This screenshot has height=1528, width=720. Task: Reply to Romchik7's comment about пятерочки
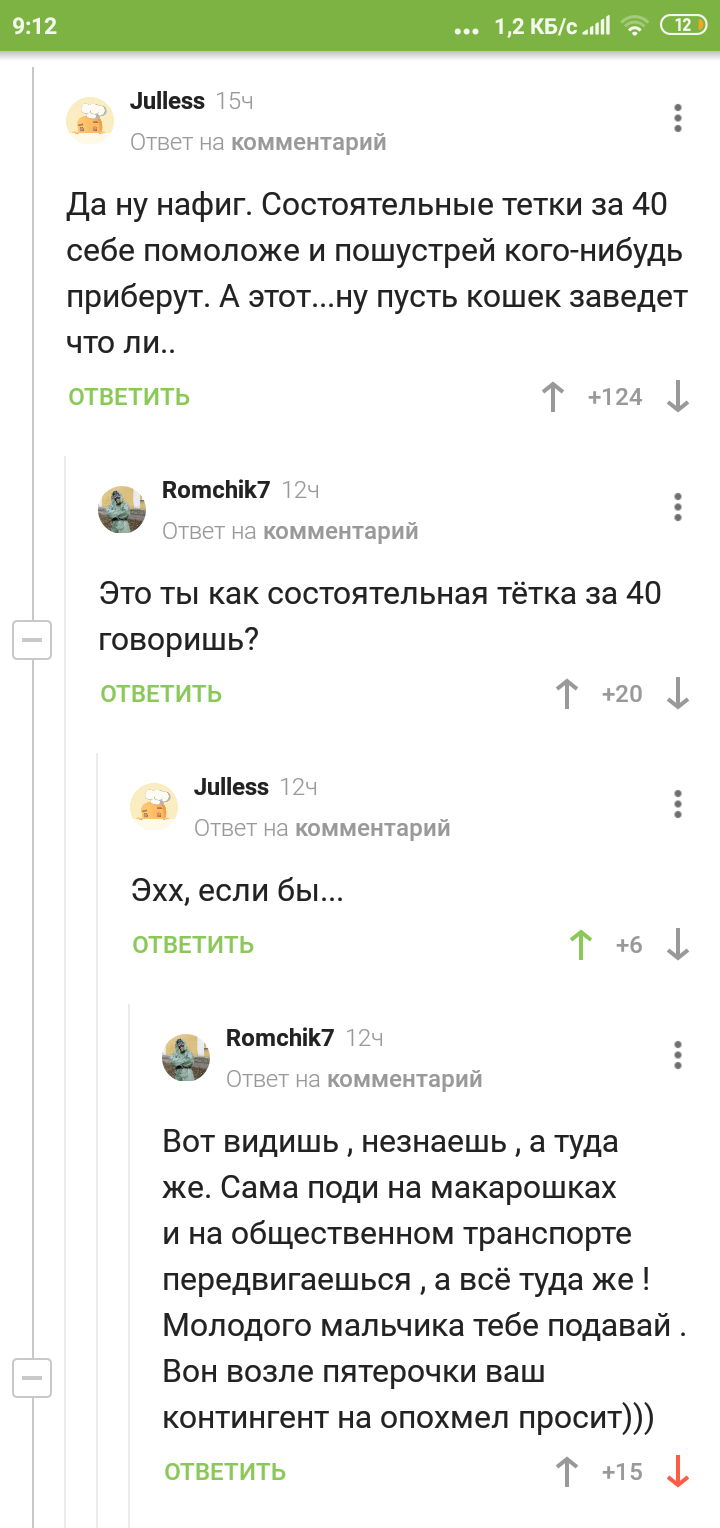tap(225, 1472)
